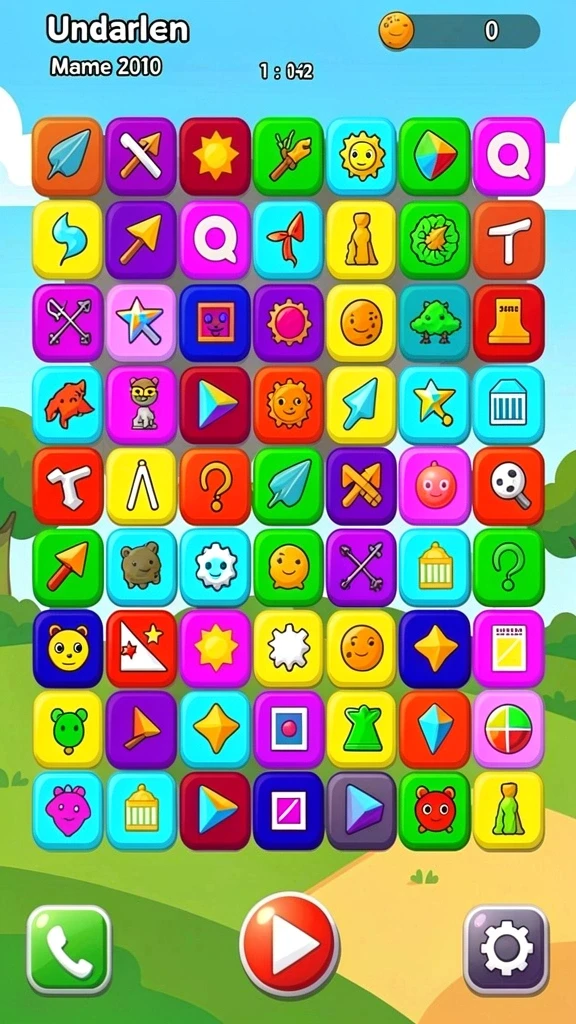Tap the green phone button
This screenshot has height=1024, width=576.
click(x=69, y=949)
